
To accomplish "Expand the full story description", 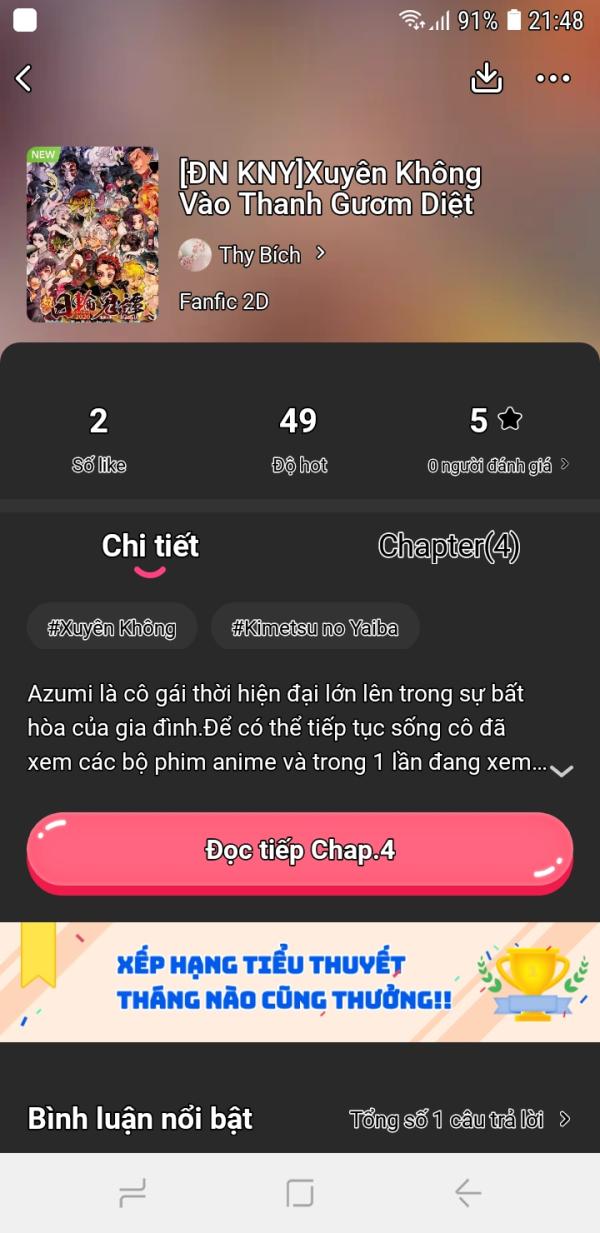I will (562, 770).
